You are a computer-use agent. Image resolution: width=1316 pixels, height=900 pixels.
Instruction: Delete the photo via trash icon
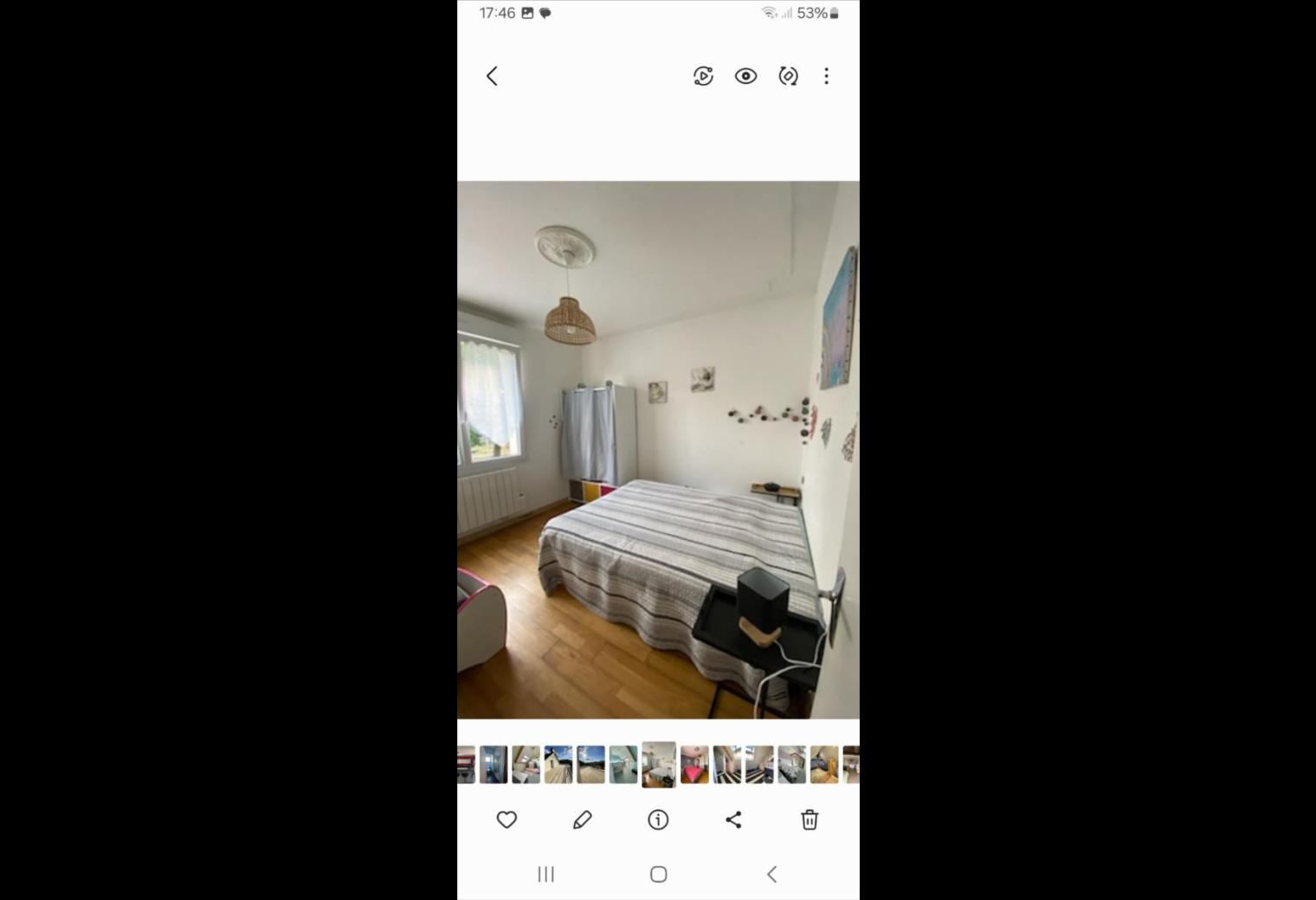click(810, 820)
